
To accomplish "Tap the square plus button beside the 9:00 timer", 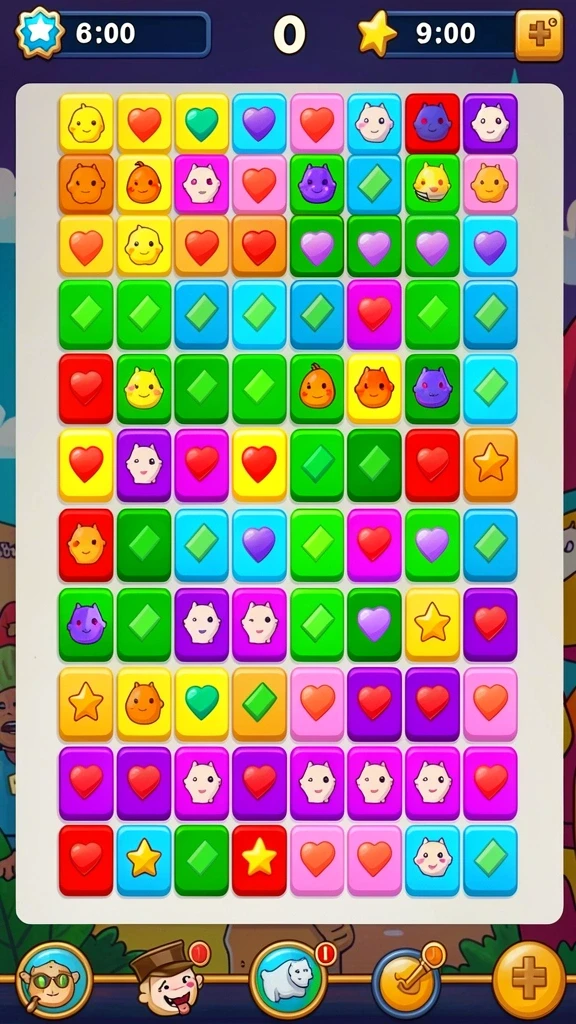I will point(539,35).
